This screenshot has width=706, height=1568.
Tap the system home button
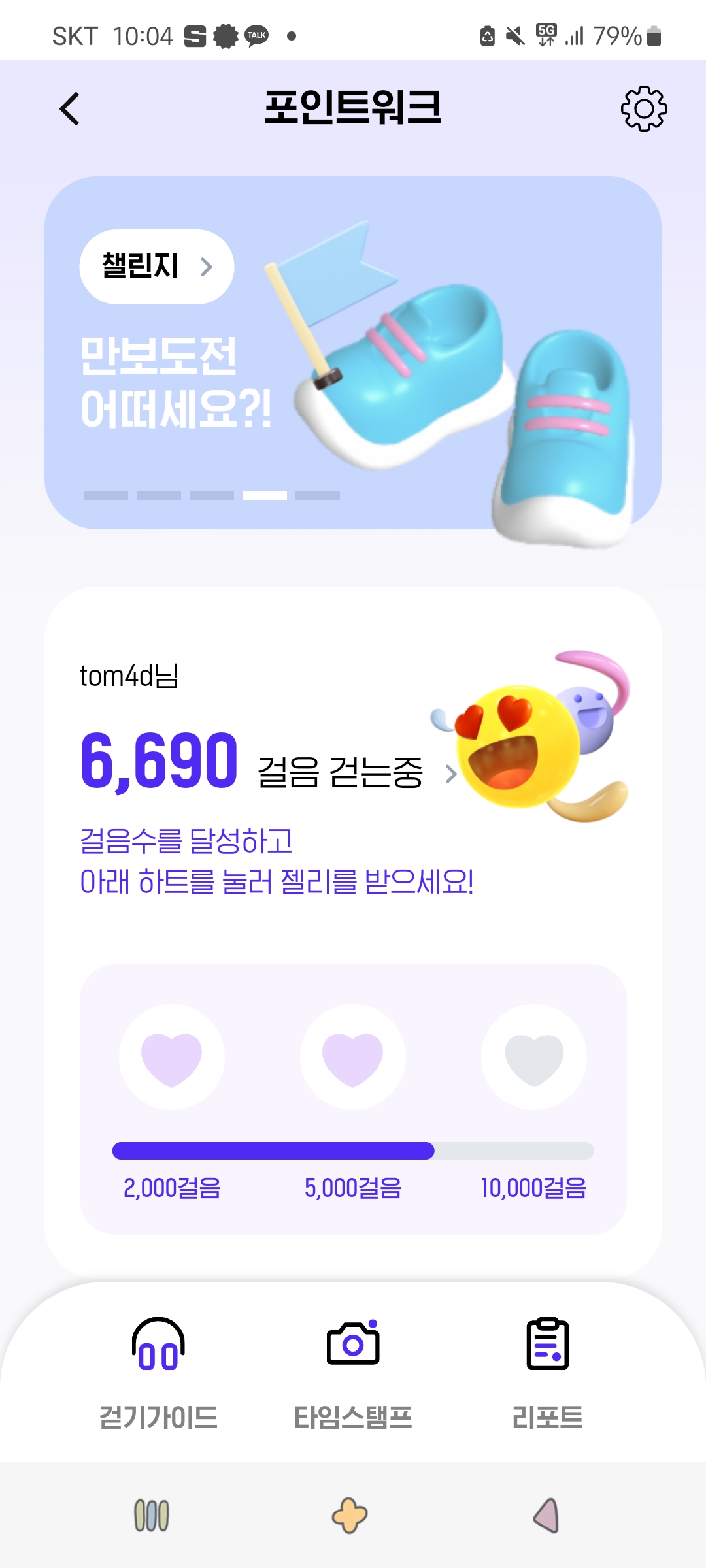pos(350,1515)
